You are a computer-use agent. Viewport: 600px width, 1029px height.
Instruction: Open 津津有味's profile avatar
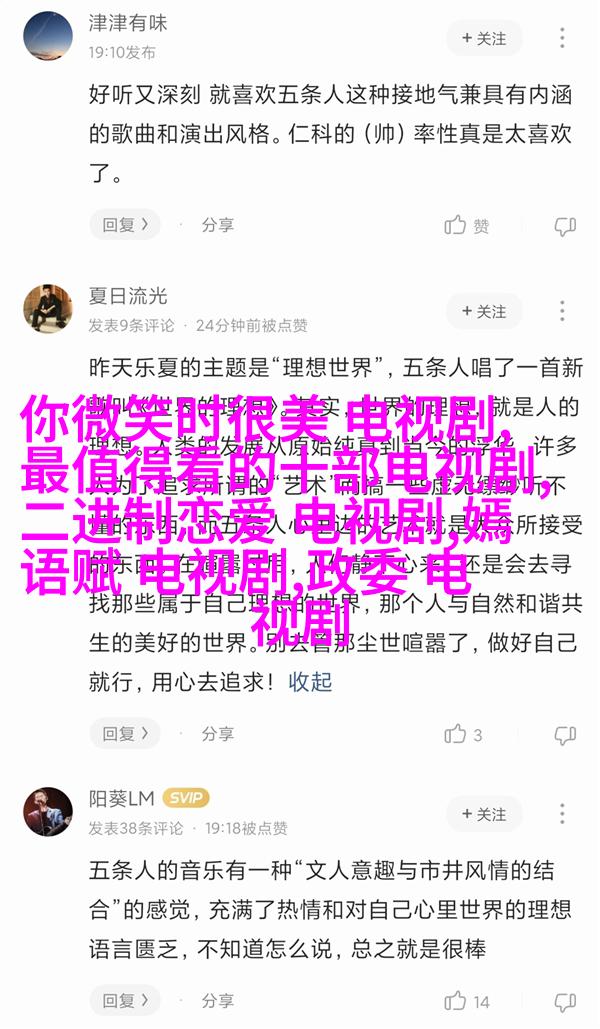click(49, 38)
